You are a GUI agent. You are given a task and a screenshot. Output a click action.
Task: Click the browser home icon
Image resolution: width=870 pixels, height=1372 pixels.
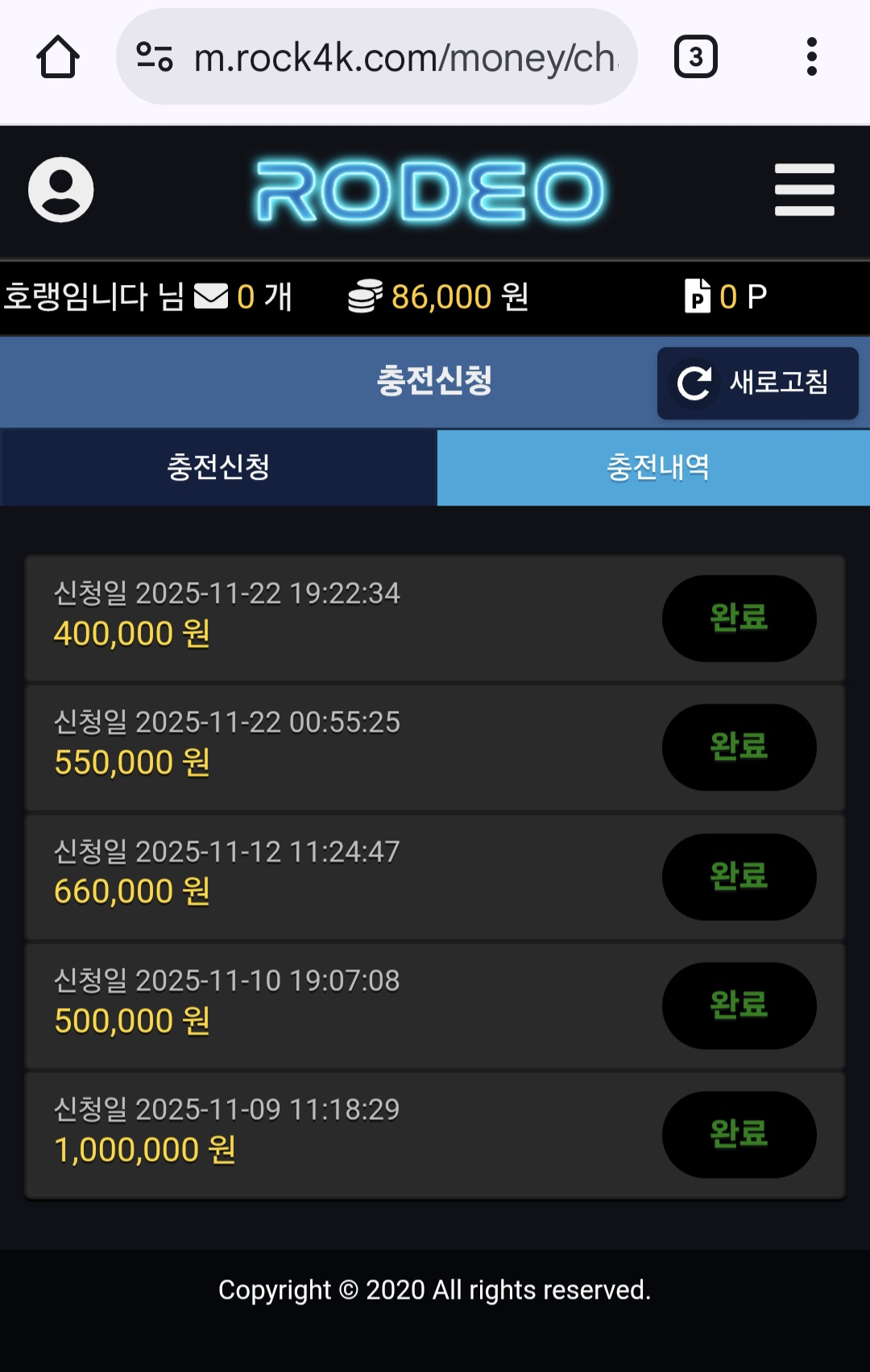click(56, 56)
